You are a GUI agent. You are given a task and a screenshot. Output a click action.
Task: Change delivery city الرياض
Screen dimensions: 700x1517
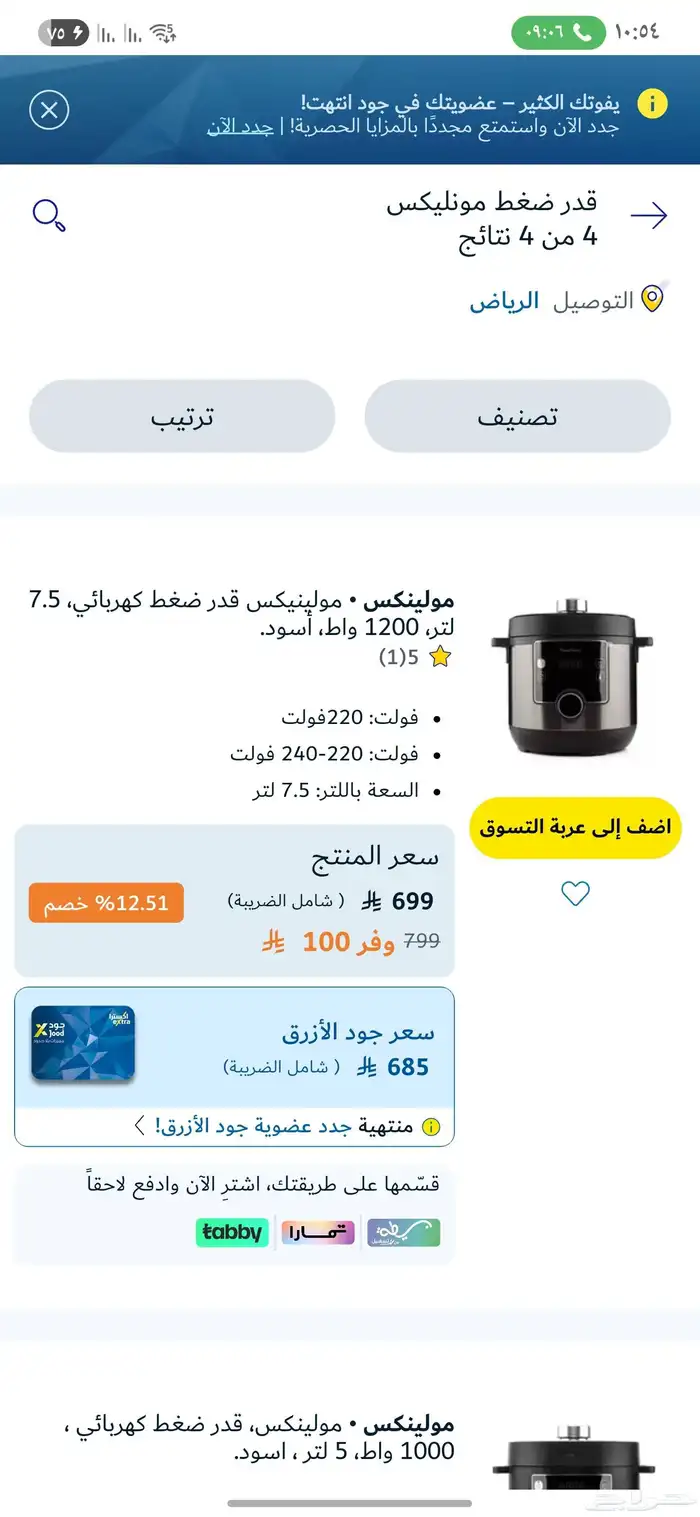pos(504,301)
